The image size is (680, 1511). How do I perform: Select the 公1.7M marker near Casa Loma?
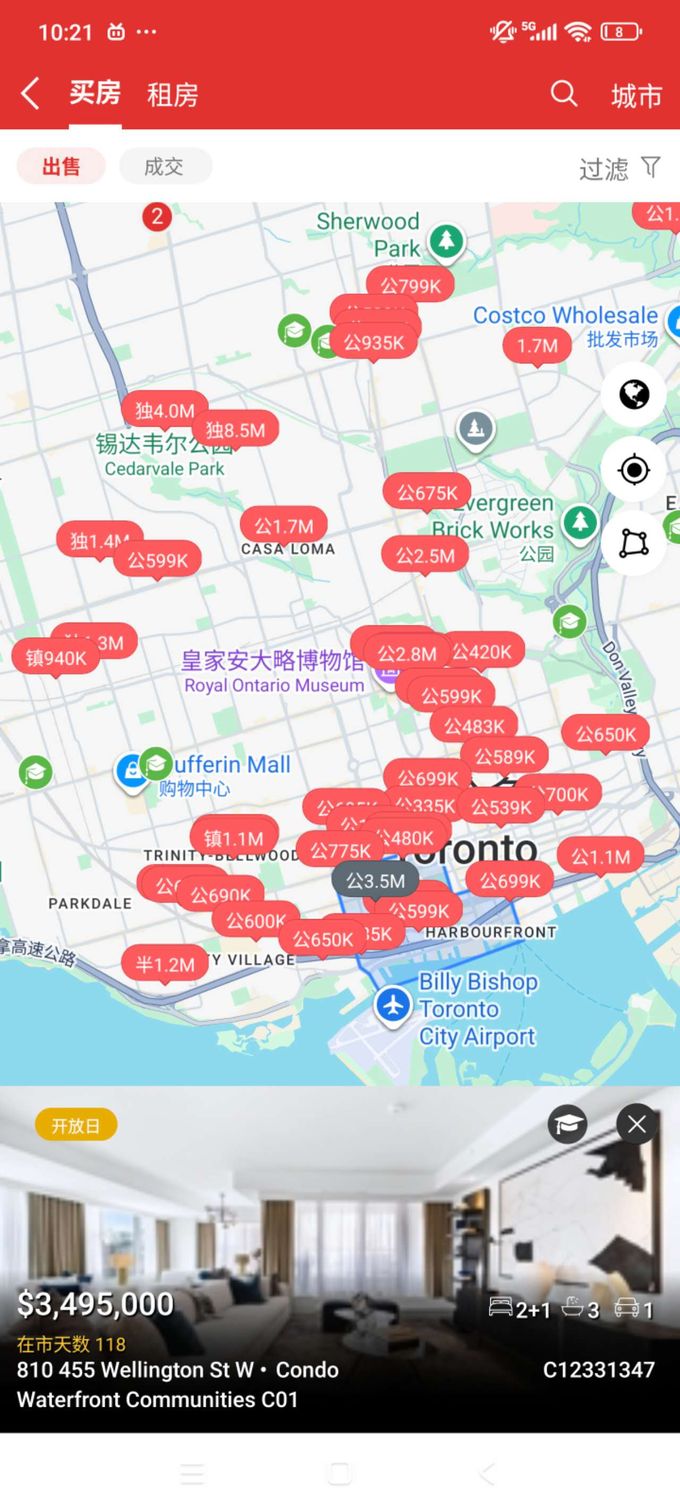click(x=284, y=526)
